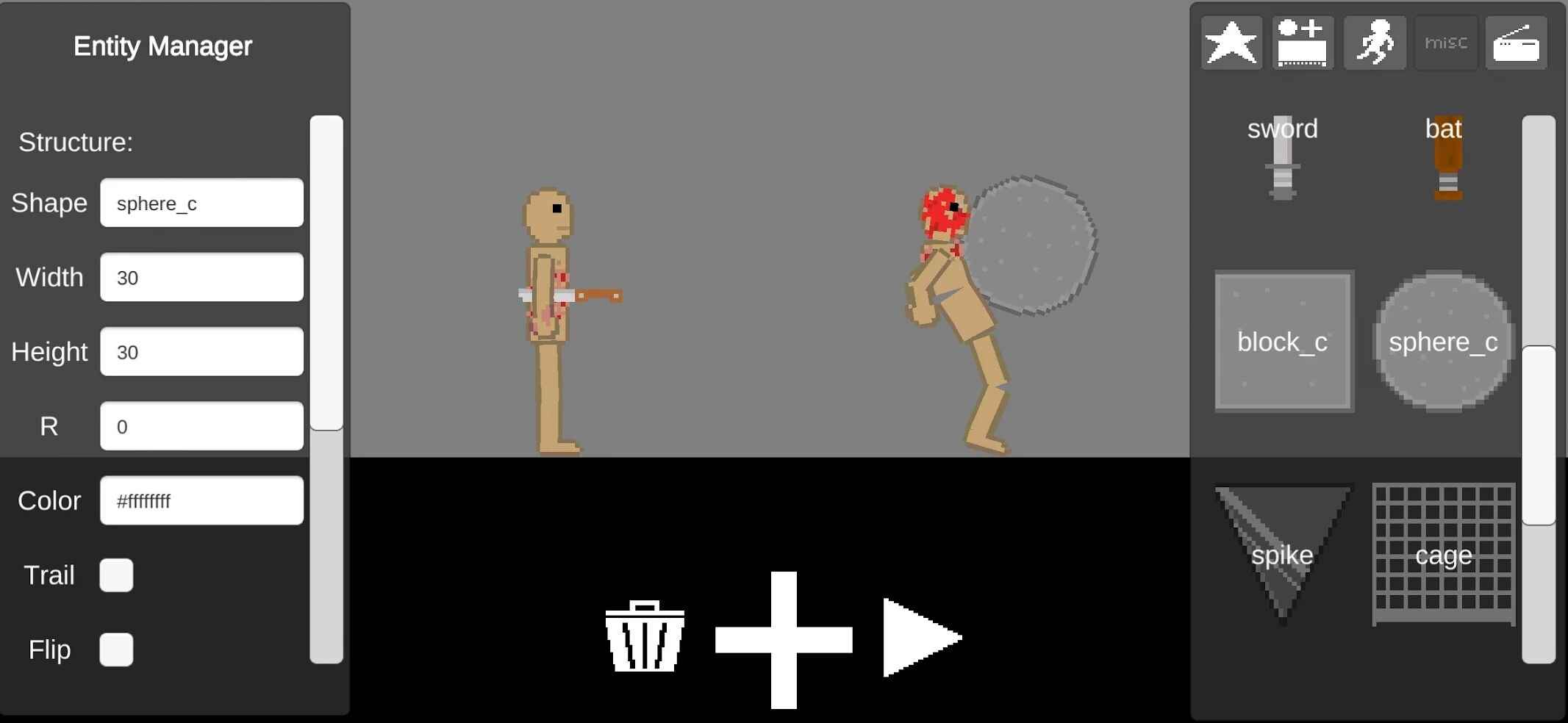
Task: Edit the Color hex field
Action: [x=201, y=500]
